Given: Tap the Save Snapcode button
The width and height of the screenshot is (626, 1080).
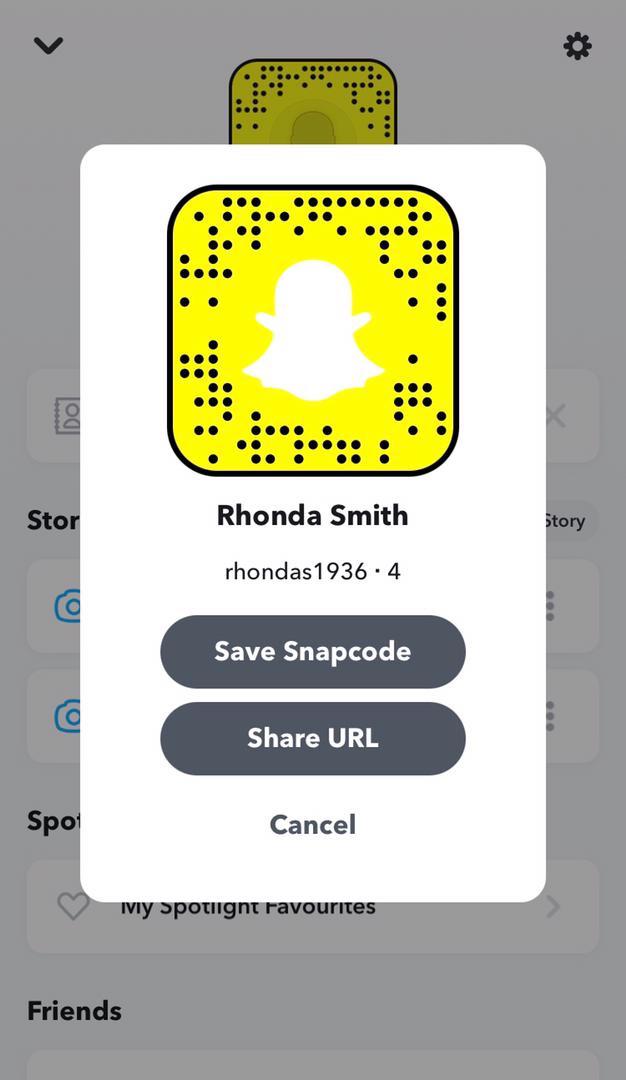Looking at the screenshot, I should (x=312, y=651).
